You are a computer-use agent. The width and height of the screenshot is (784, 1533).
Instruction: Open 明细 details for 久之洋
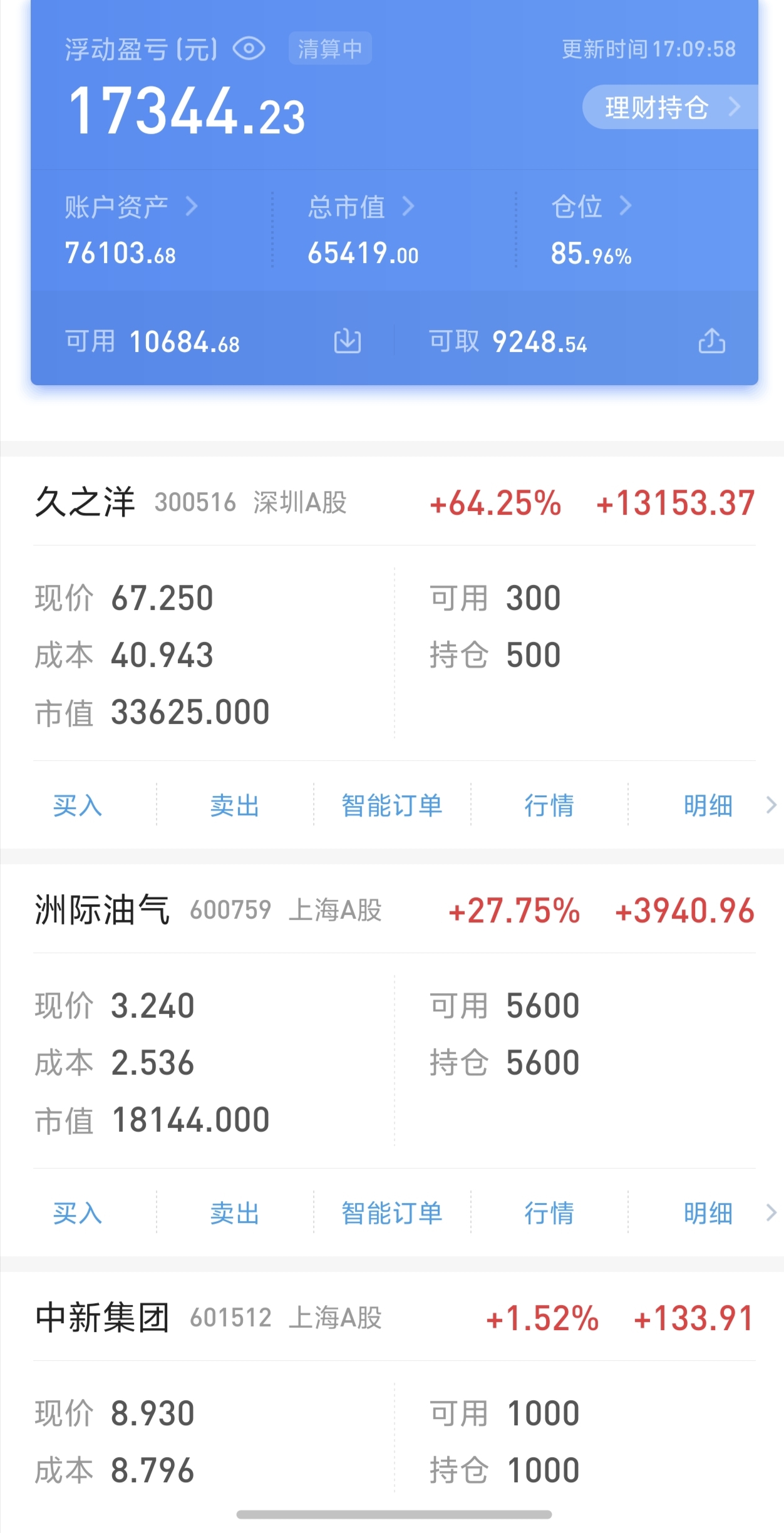point(708,805)
